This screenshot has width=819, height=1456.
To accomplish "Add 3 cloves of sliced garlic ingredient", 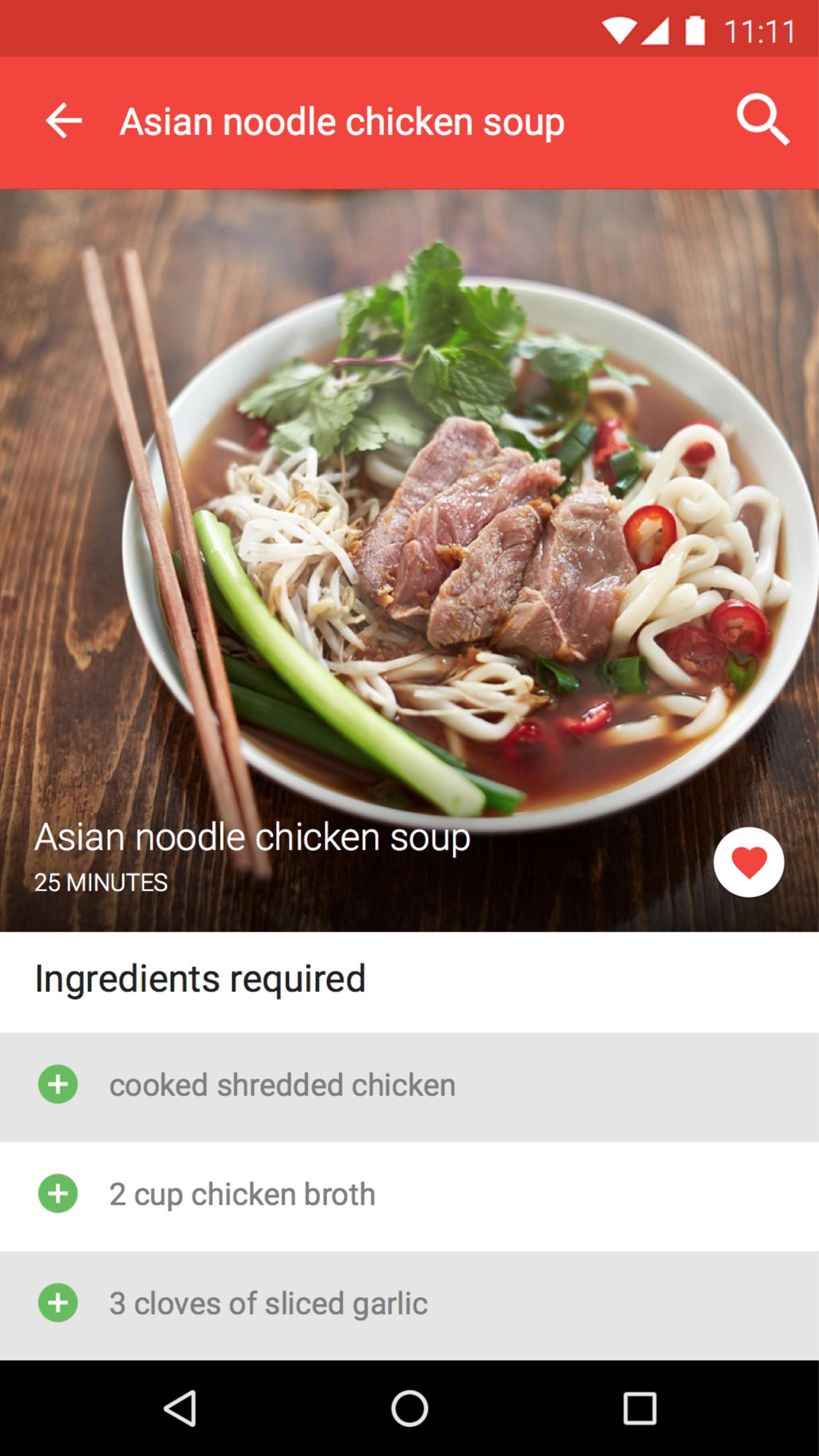I will (x=58, y=1302).
